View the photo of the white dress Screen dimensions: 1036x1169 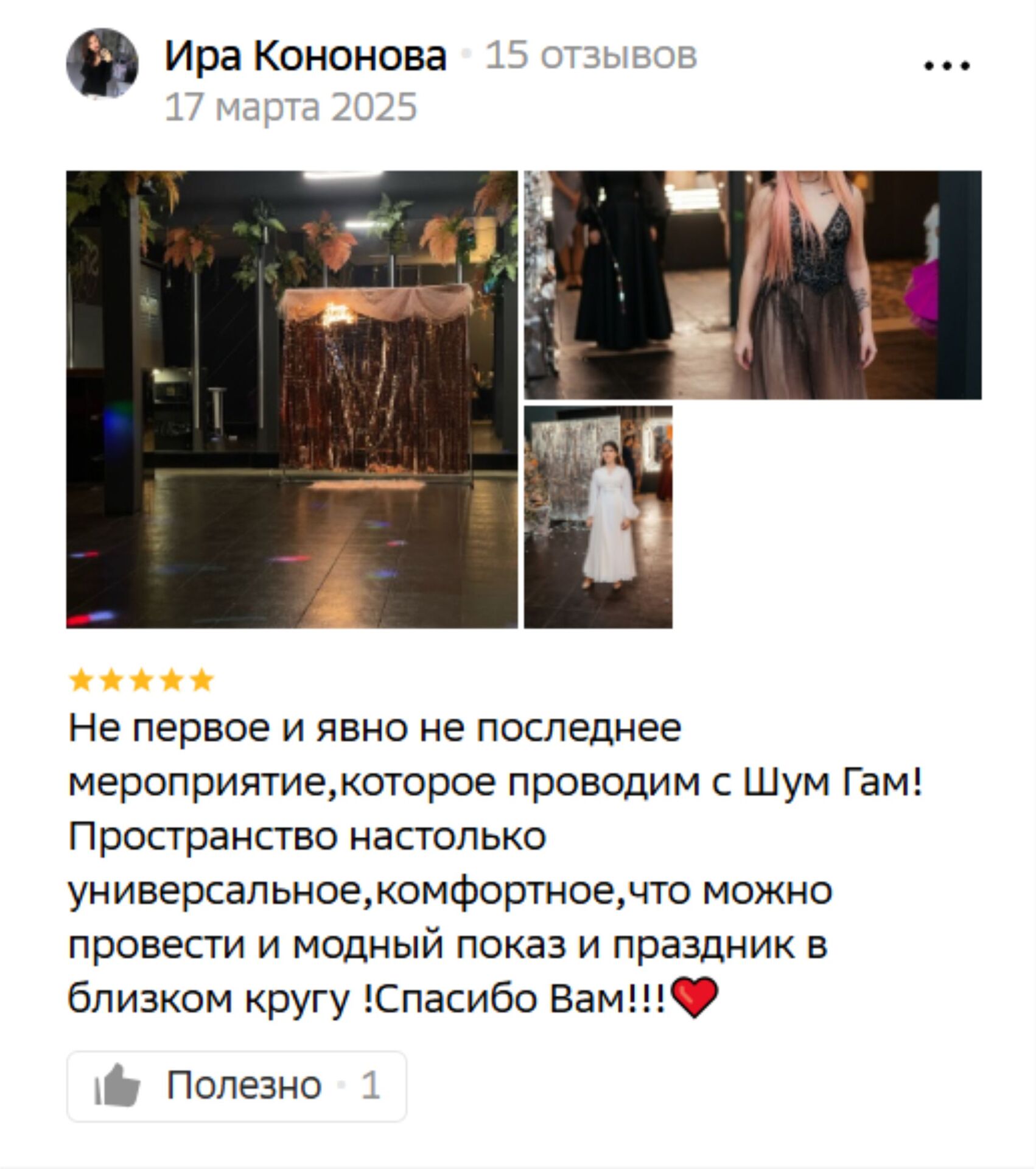click(598, 516)
